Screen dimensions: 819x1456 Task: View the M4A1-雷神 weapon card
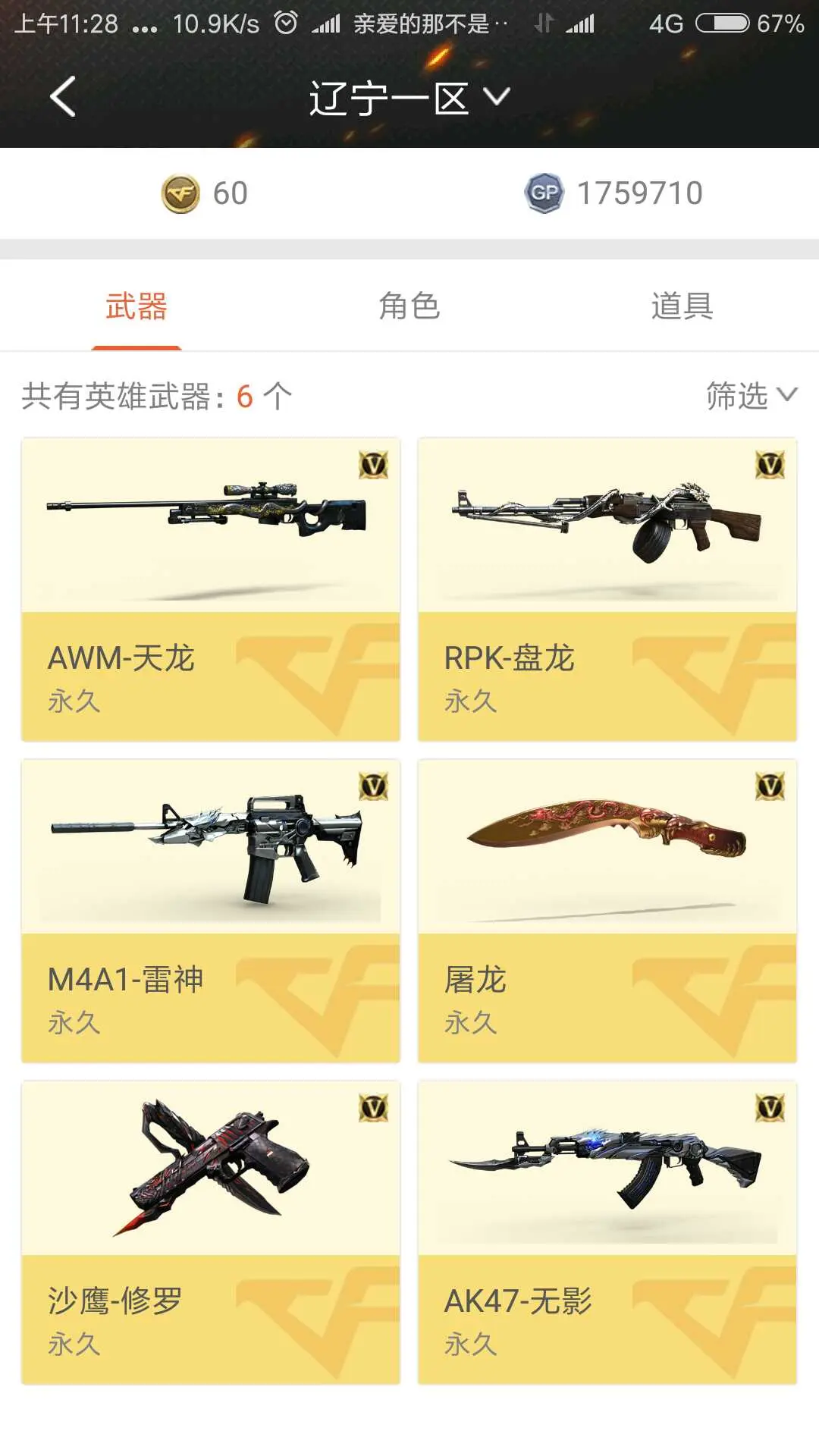pyautogui.click(x=211, y=911)
